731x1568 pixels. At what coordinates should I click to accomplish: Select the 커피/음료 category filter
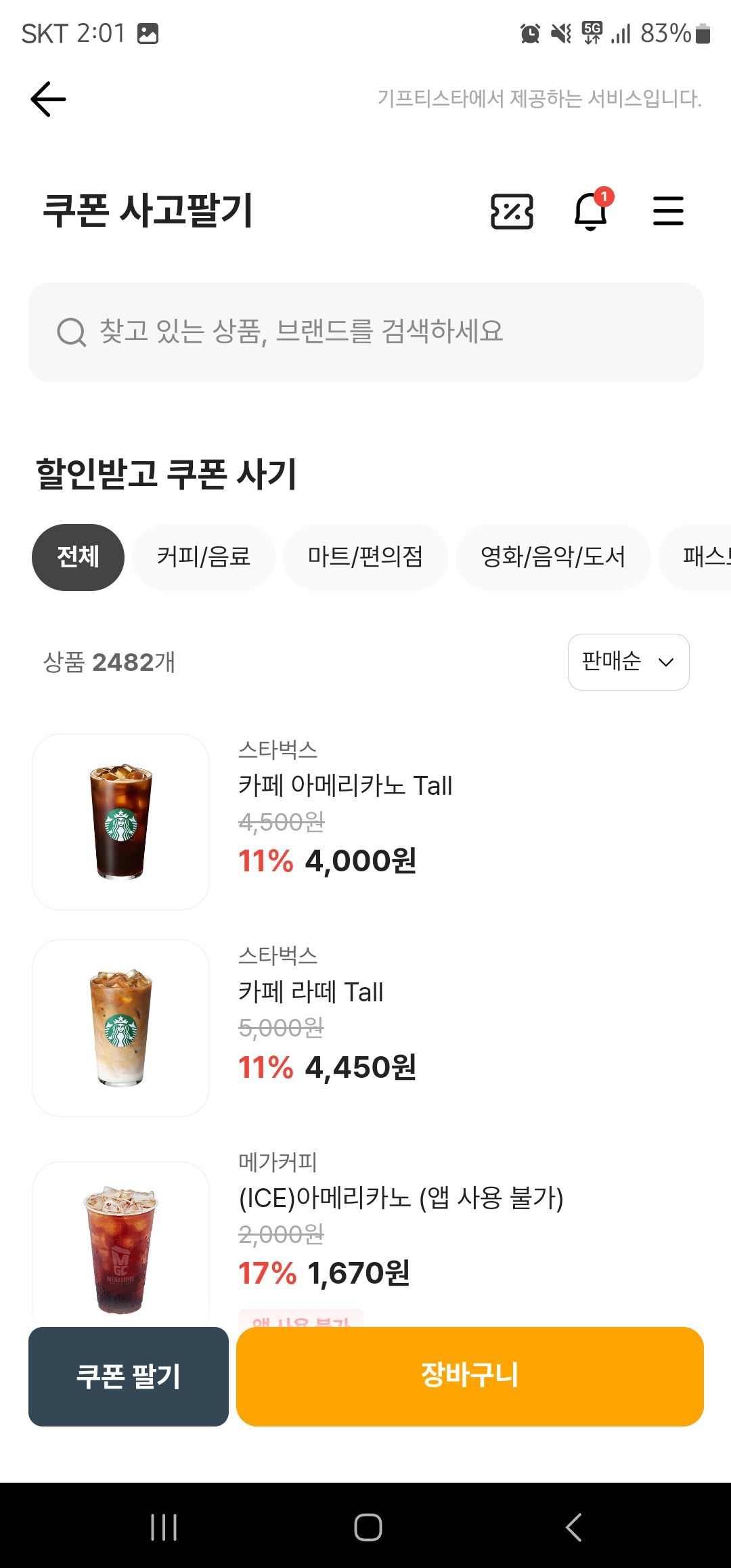pos(204,557)
